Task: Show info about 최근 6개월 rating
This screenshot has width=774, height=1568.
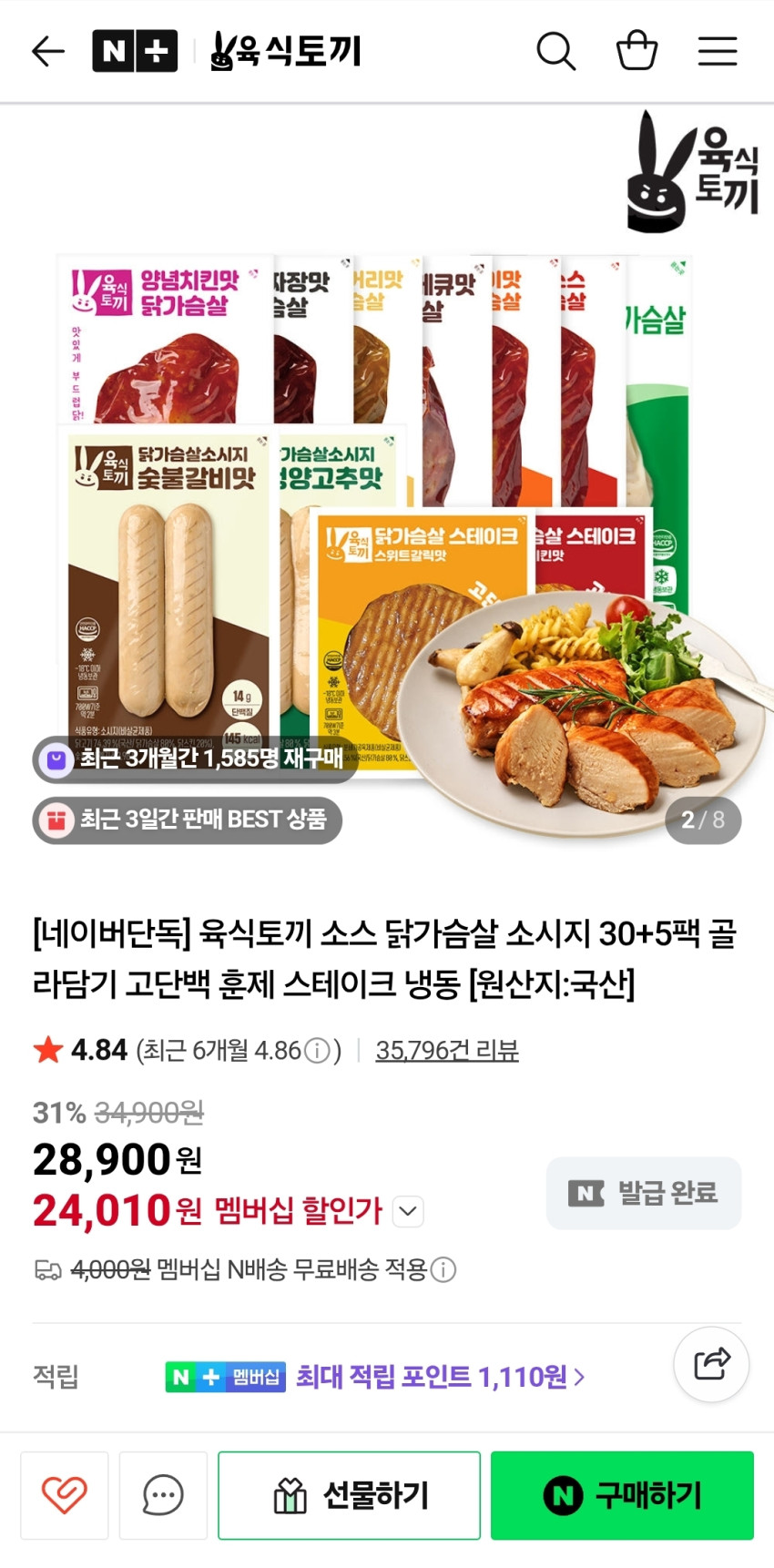Action: click(317, 1051)
